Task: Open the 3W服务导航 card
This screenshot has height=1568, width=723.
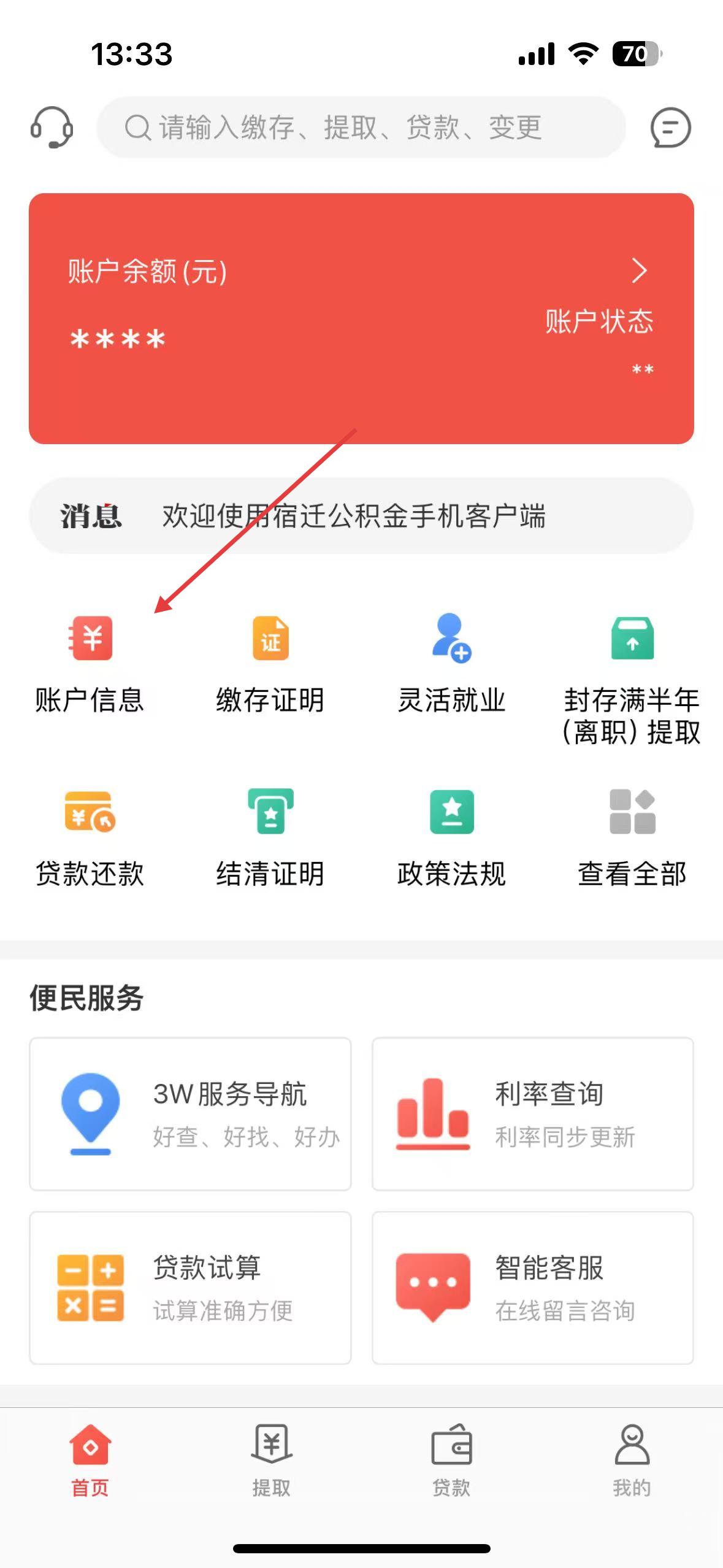Action: point(190,1113)
